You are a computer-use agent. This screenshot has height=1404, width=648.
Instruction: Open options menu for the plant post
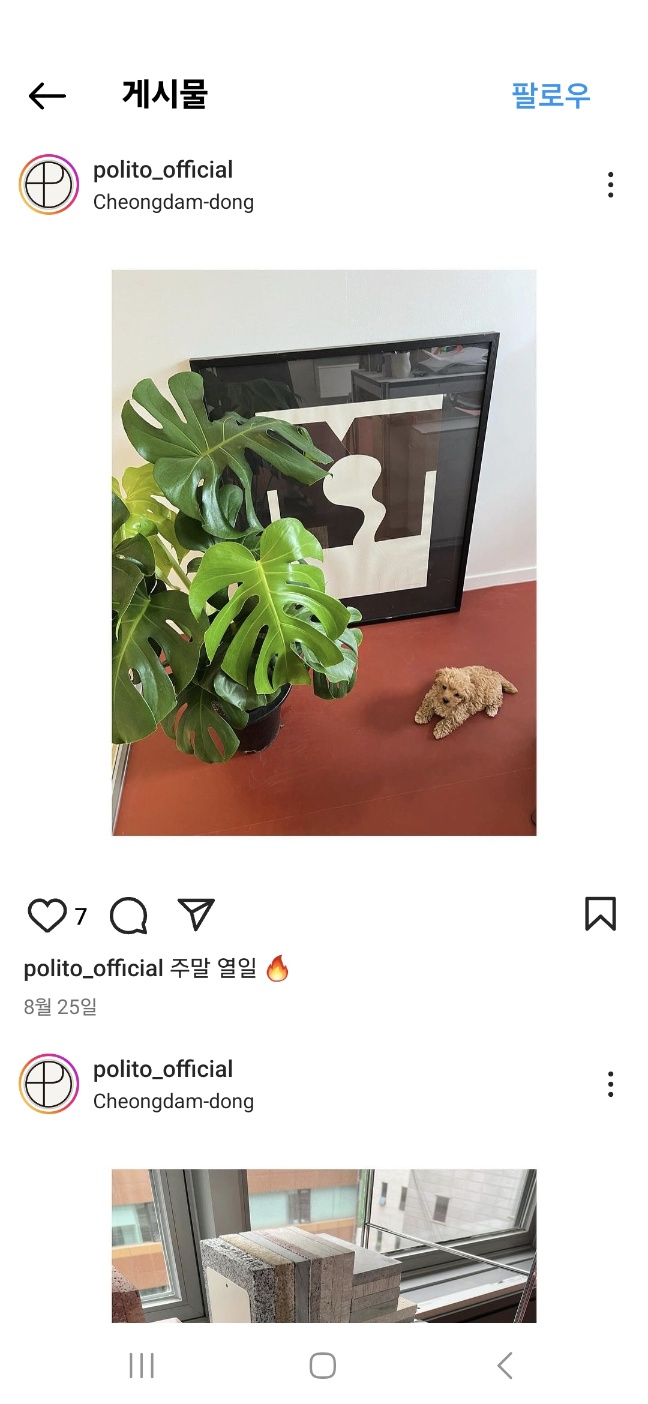(610, 185)
